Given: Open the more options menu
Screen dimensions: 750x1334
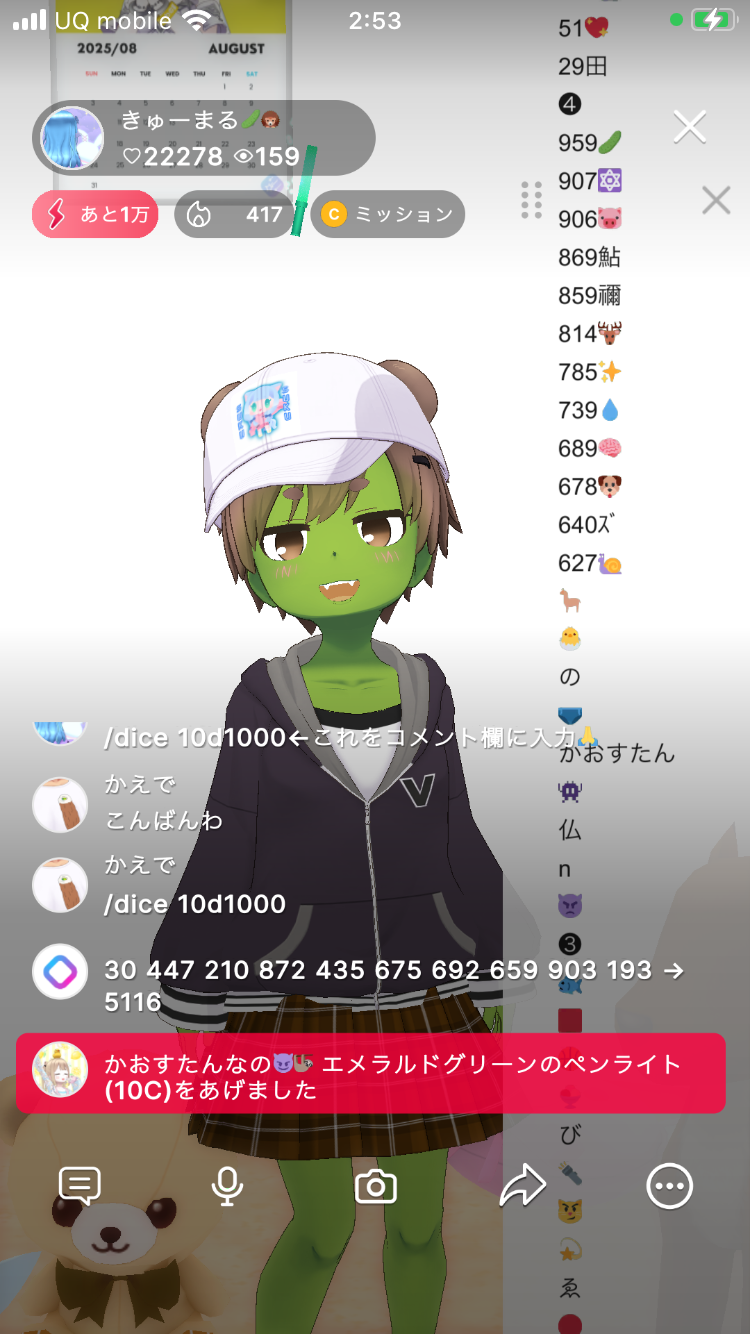Looking at the screenshot, I should [x=669, y=1186].
